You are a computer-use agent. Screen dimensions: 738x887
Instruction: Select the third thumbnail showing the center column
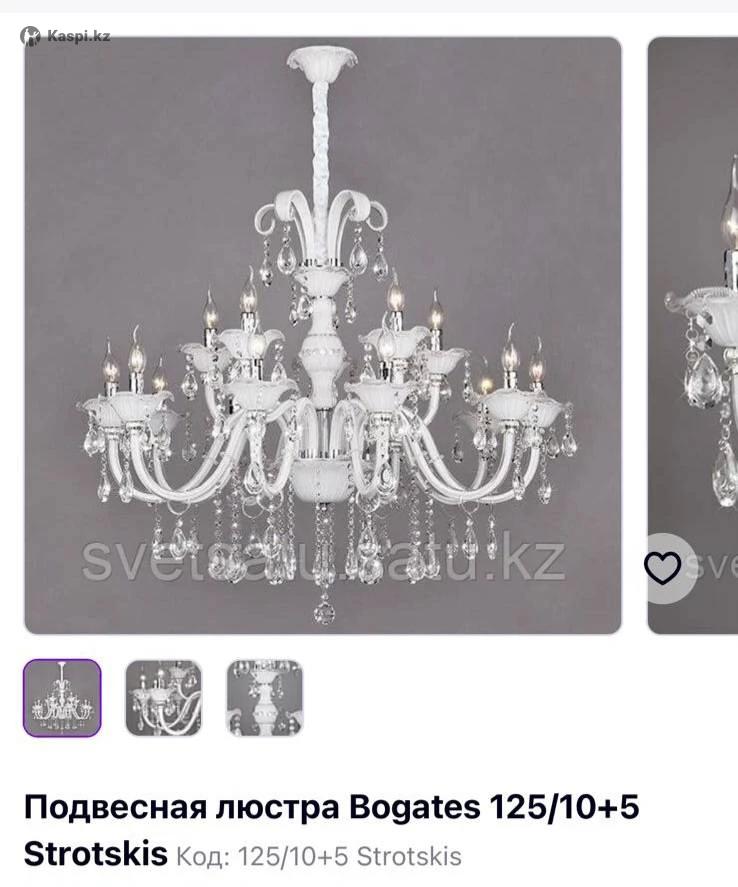point(264,698)
